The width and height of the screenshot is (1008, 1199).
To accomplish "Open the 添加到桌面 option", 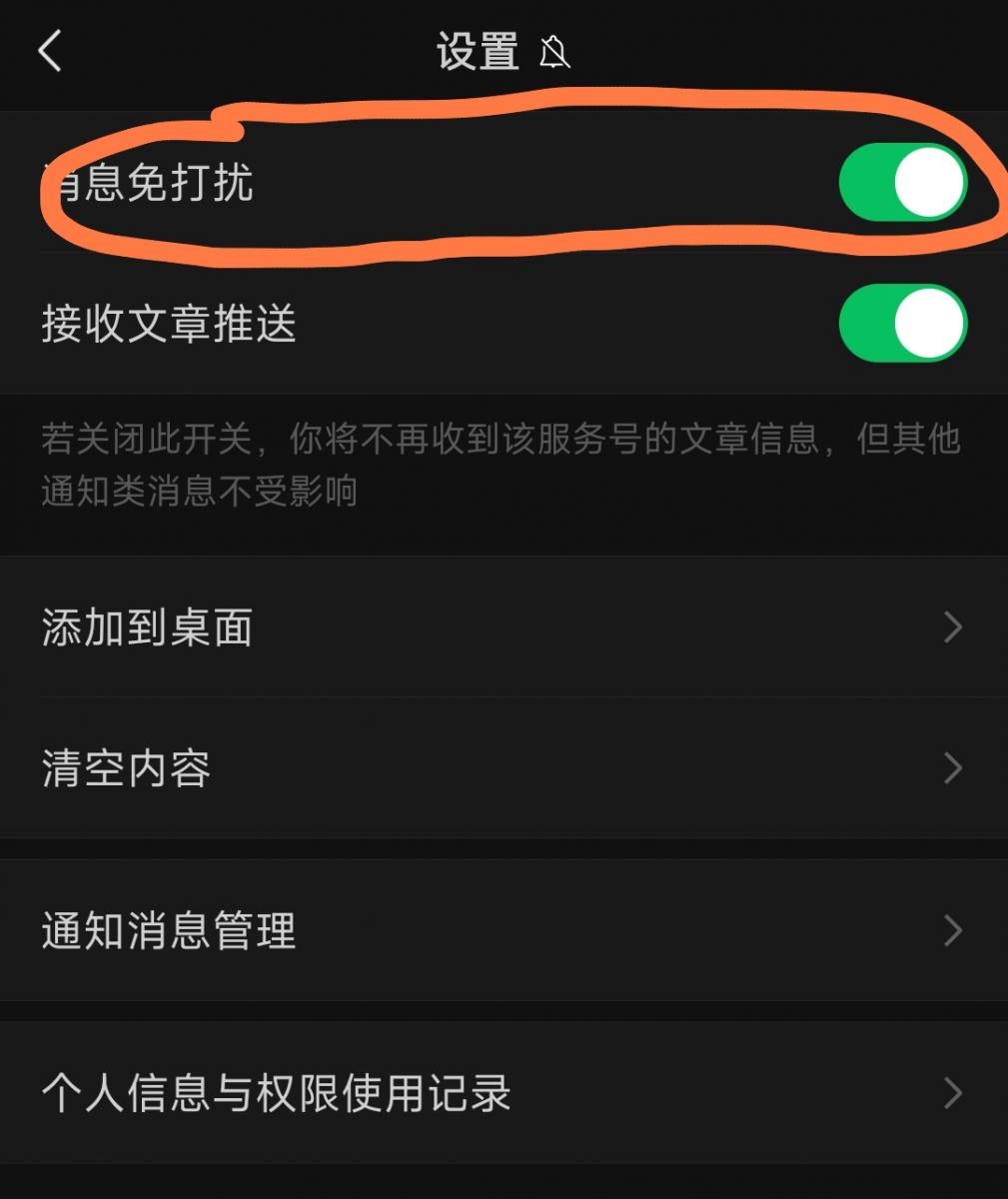I will [x=504, y=626].
